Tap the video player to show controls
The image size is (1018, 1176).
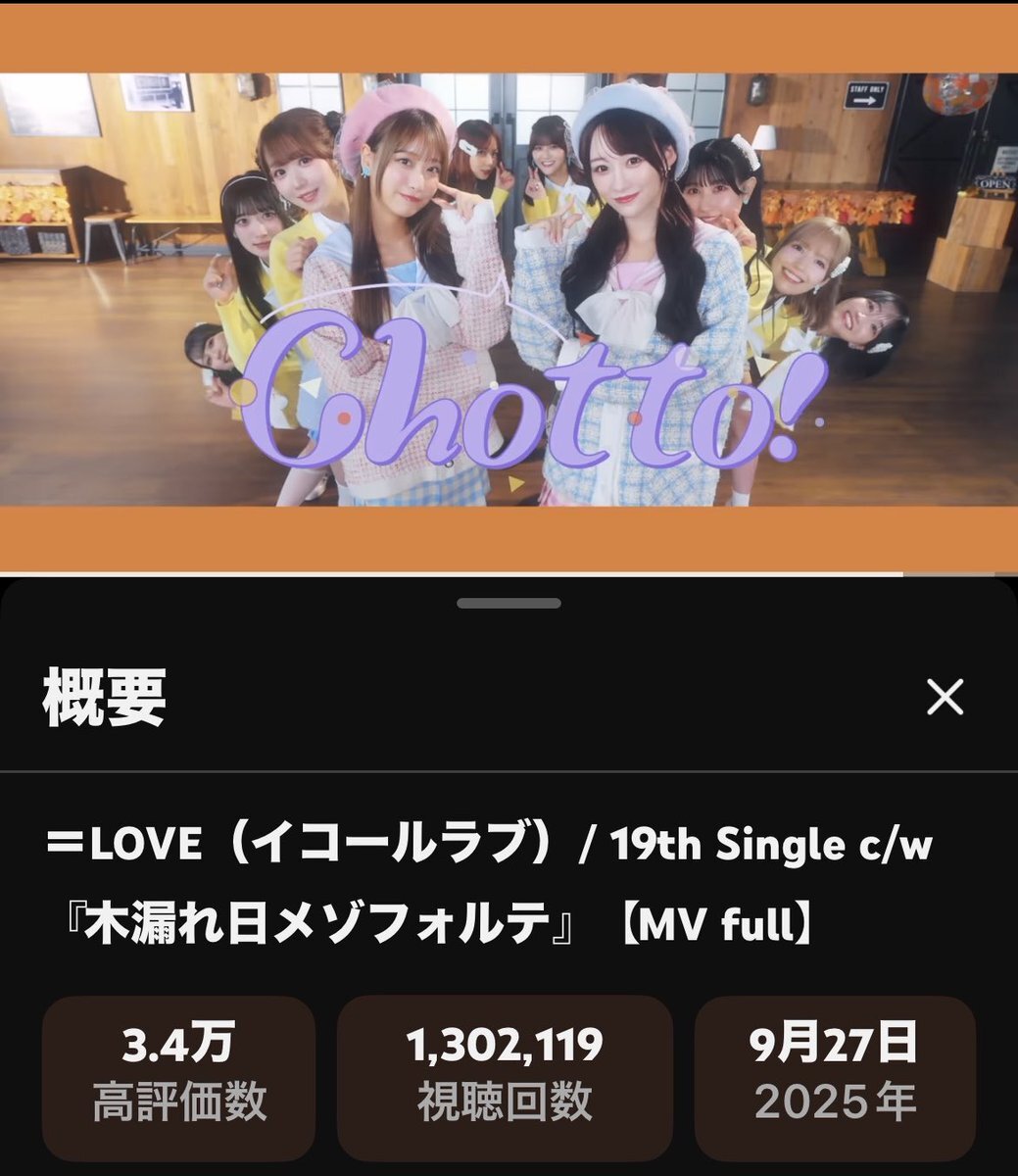(x=509, y=290)
